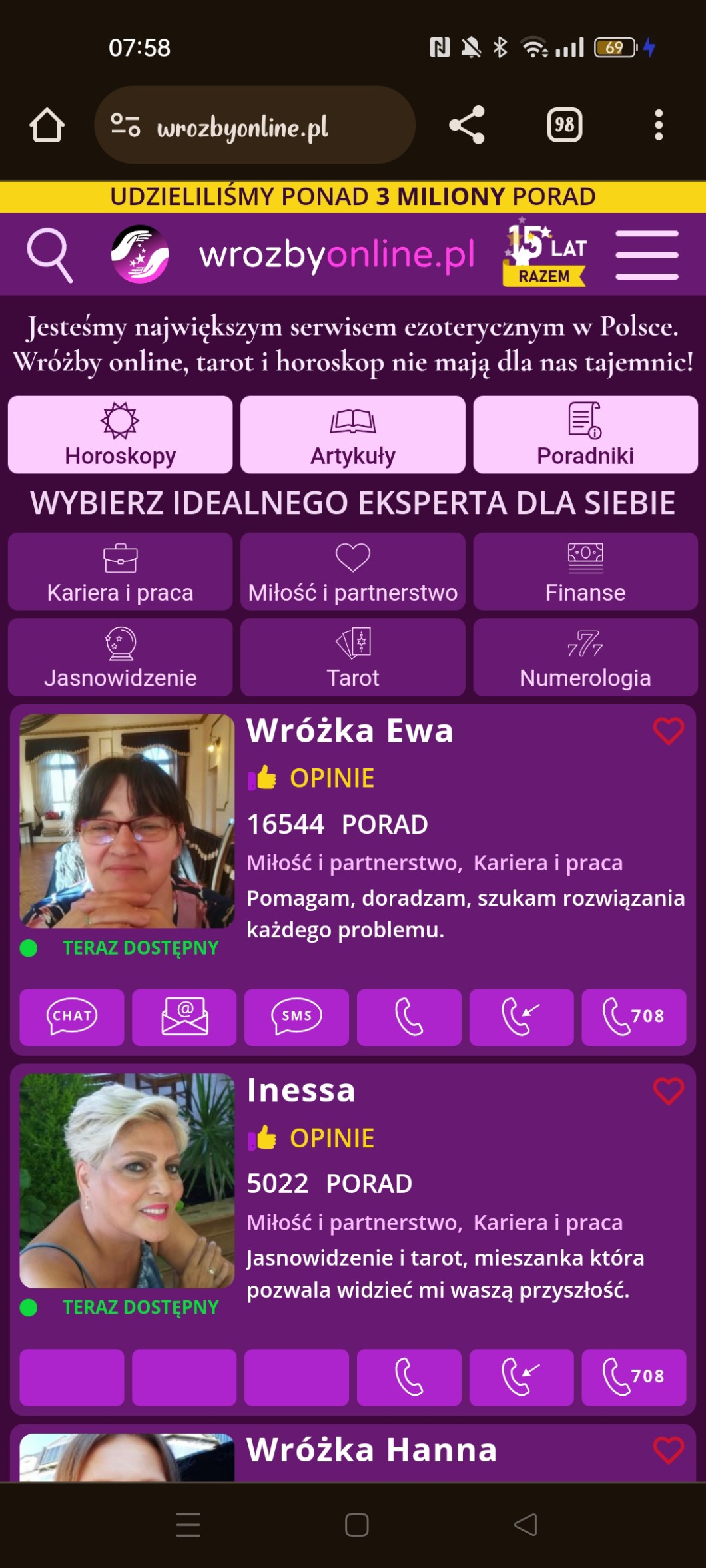Go to browser home page
Screen dimensions: 706x1568
47,125
